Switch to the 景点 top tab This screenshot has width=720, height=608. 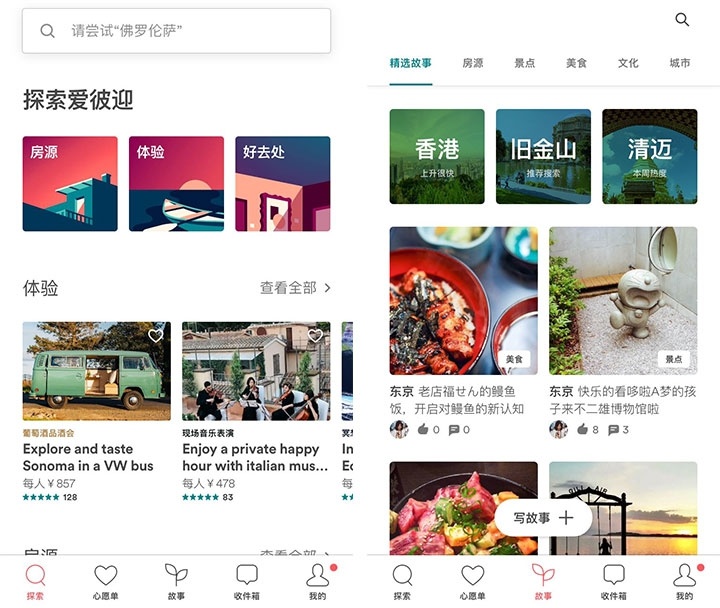(525, 63)
